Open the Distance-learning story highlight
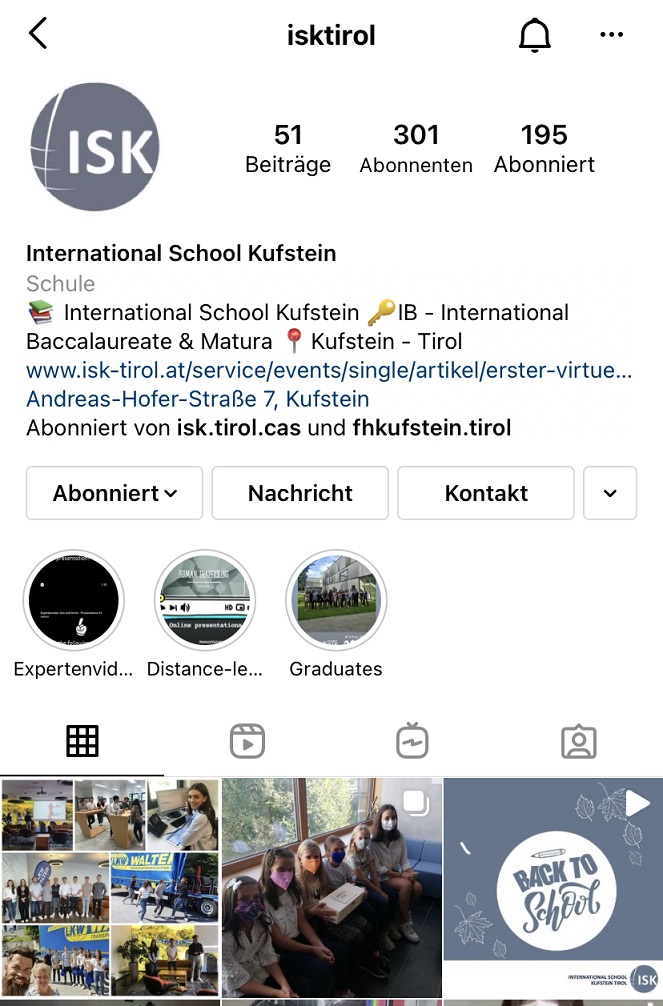Viewport: 663px width, 1006px height. click(205, 600)
